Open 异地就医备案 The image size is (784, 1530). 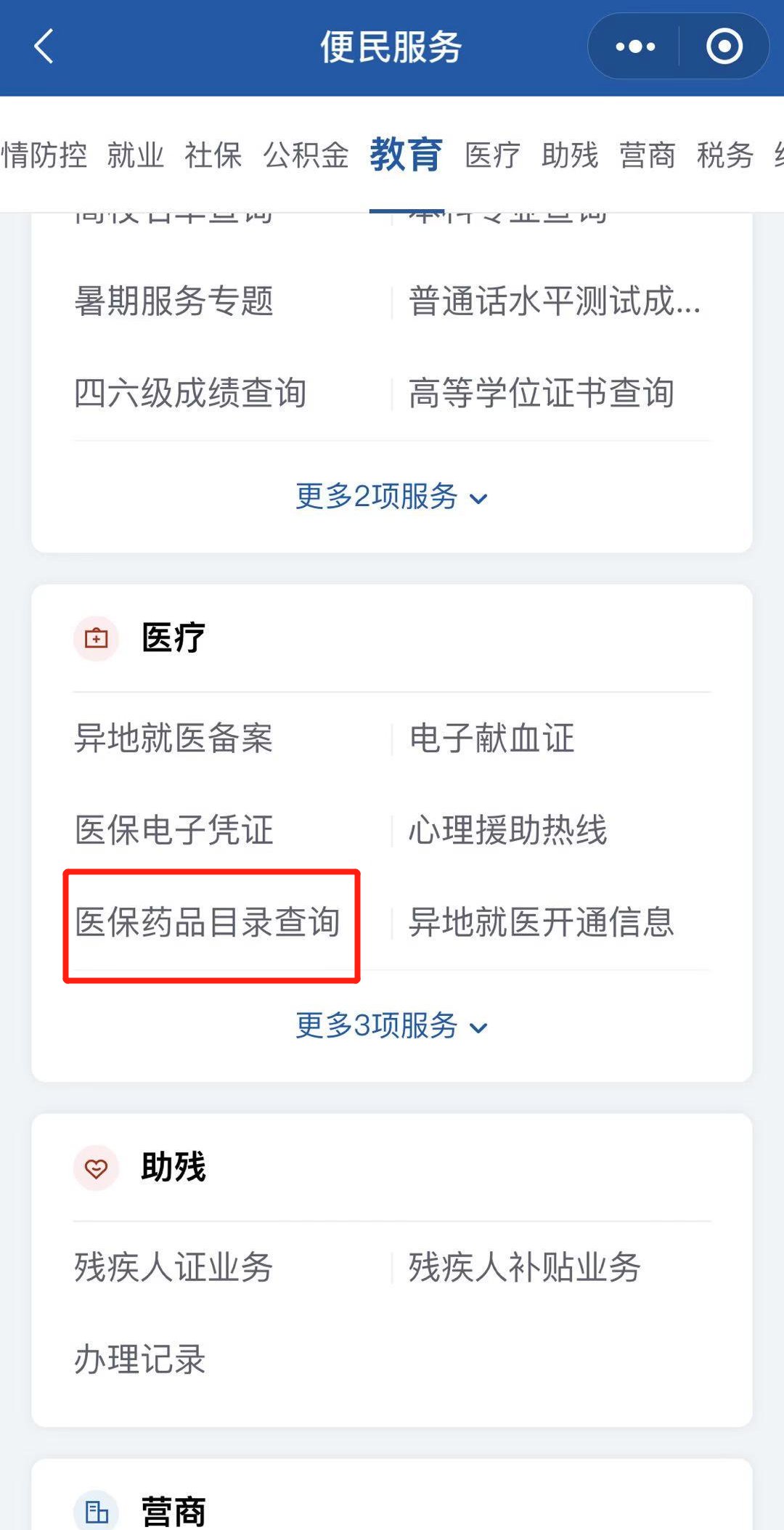tap(174, 738)
